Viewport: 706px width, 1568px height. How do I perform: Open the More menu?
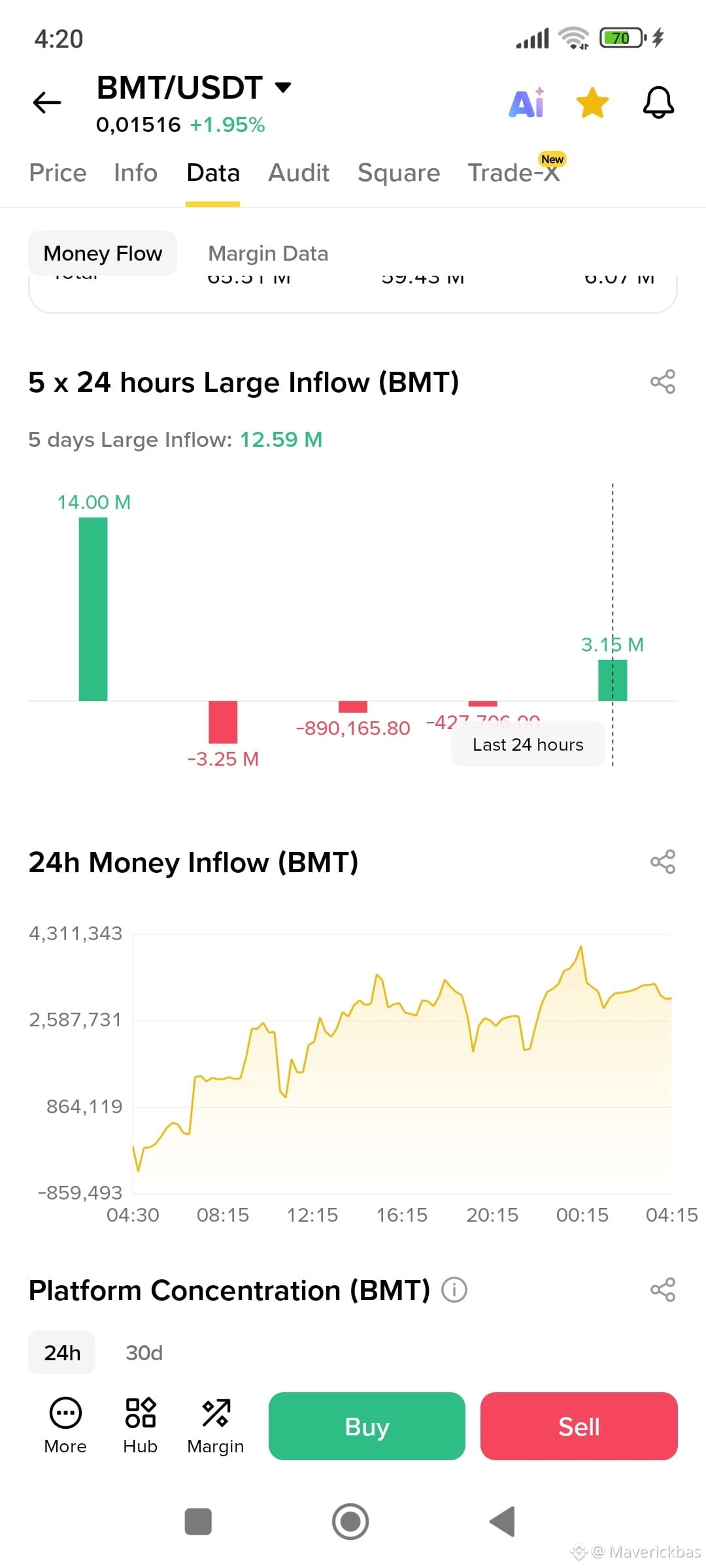(65, 1426)
